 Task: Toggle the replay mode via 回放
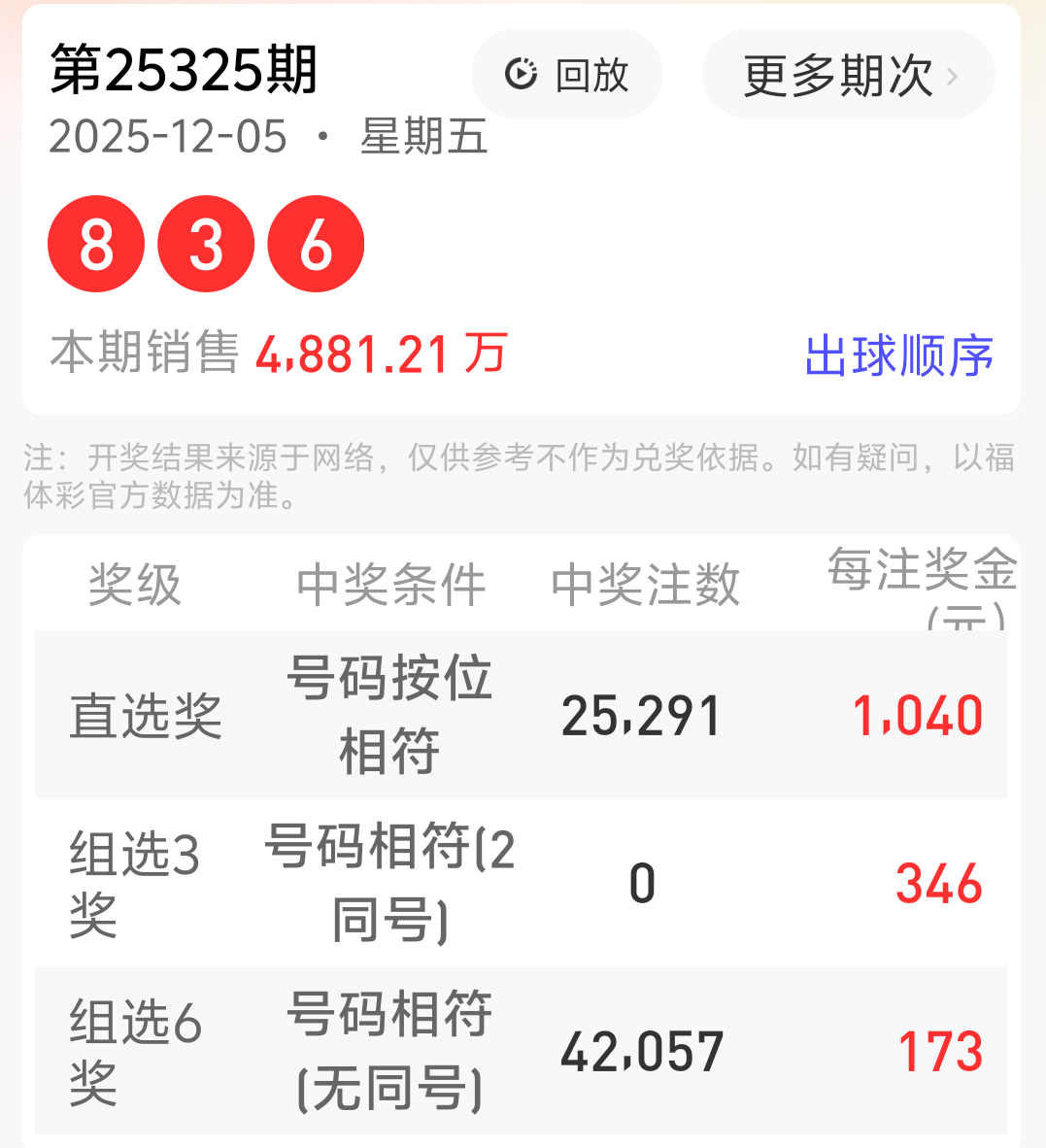tap(566, 73)
